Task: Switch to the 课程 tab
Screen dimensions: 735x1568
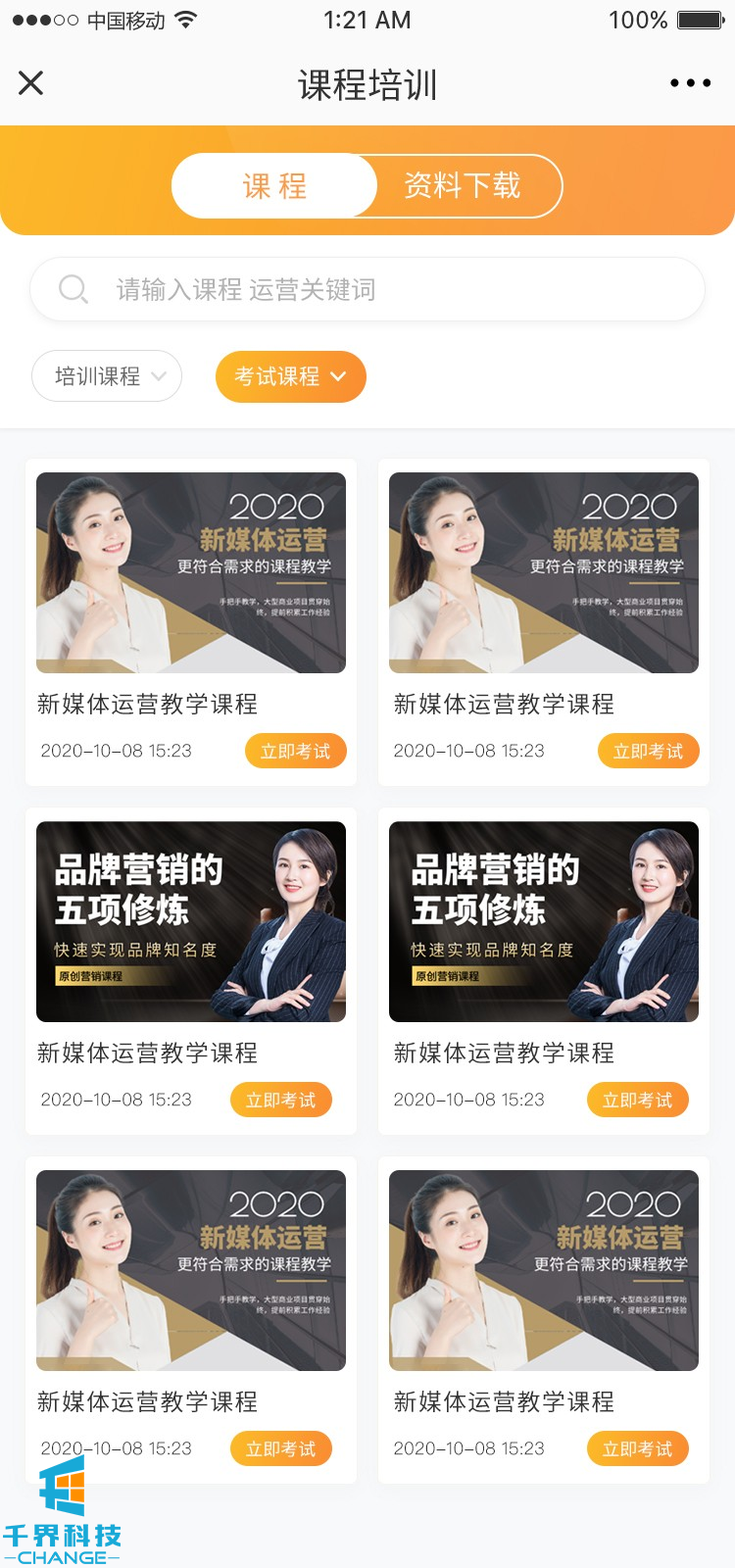Action: click(x=275, y=186)
